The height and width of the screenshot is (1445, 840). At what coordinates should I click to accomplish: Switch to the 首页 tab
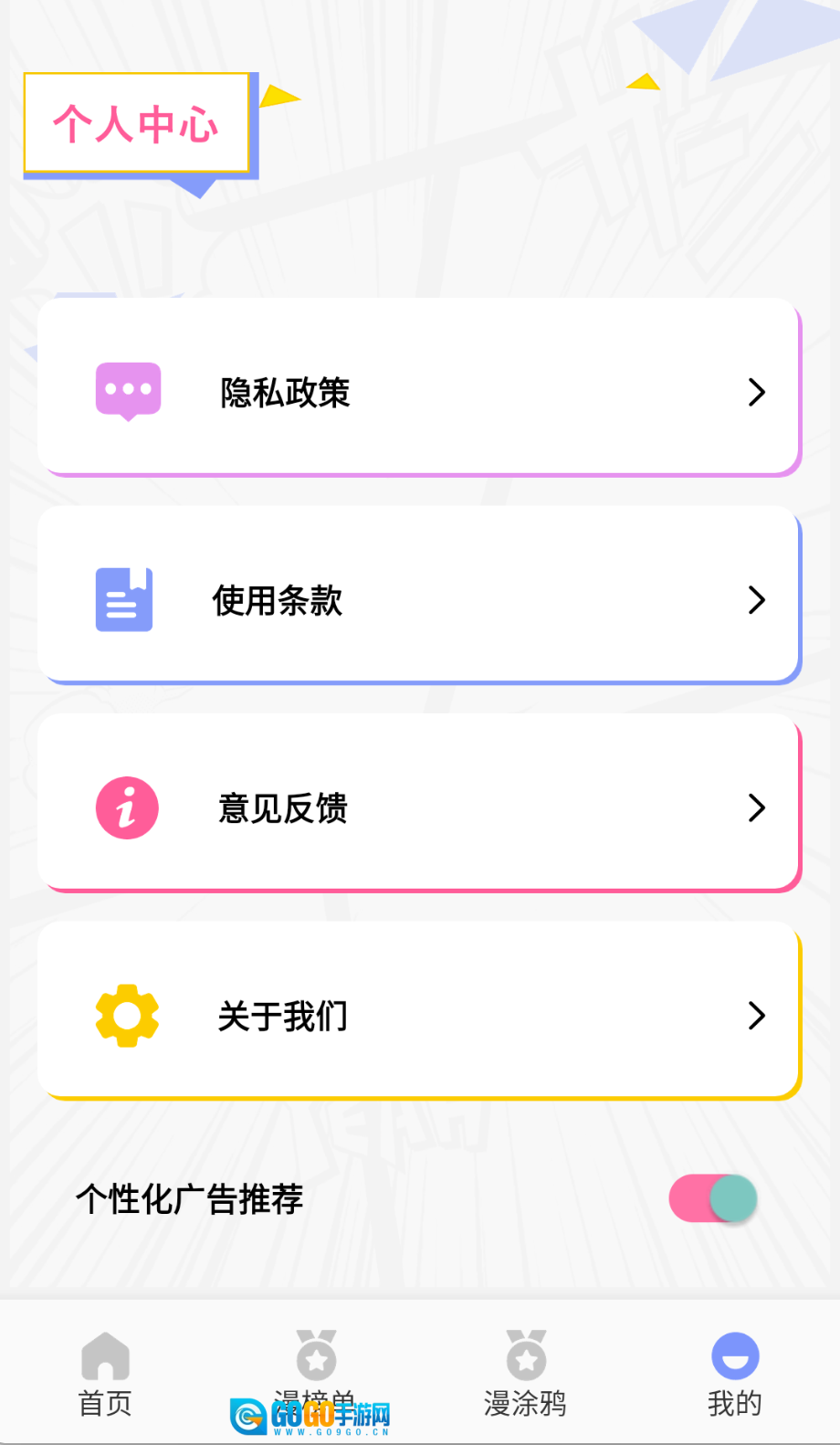coord(104,1375)
